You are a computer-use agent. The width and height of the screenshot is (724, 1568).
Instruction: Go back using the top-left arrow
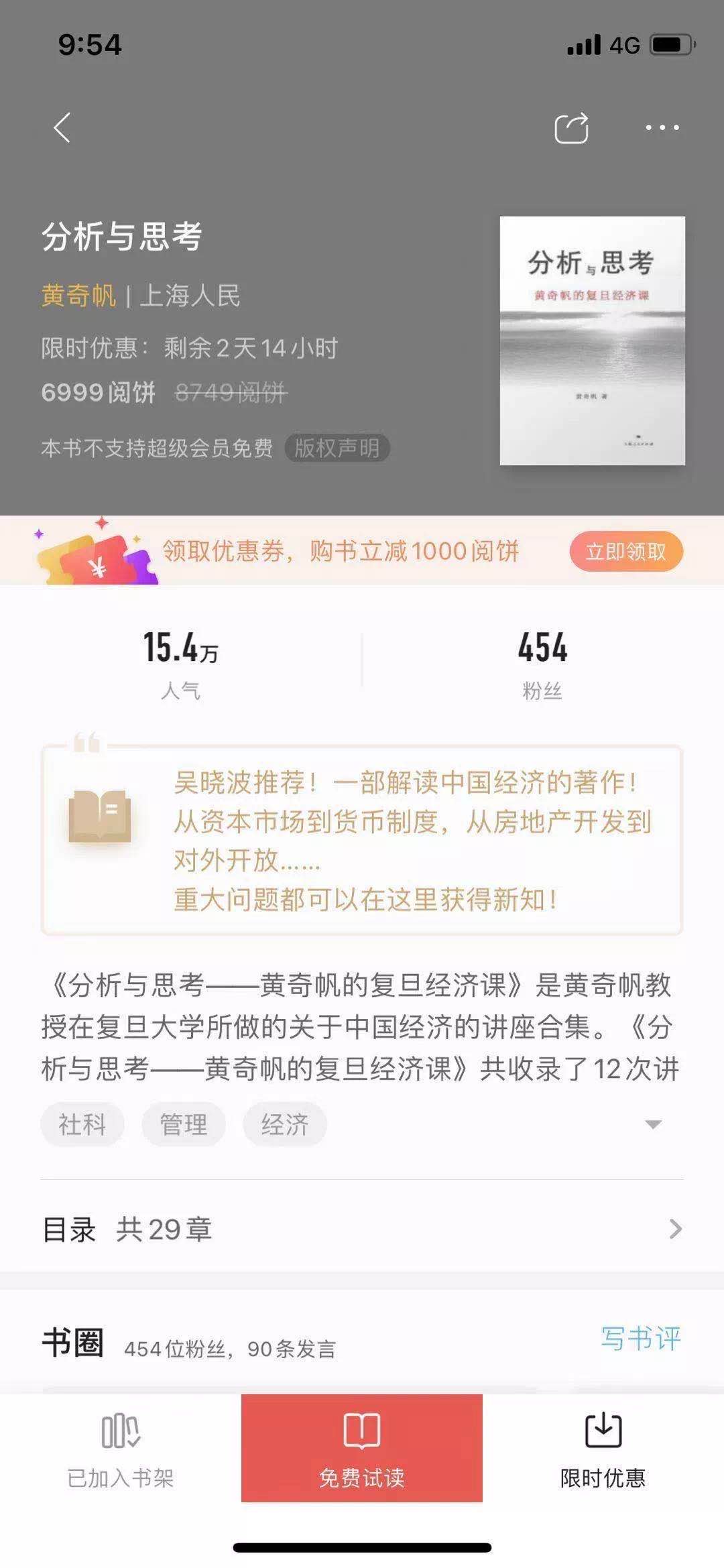tap(62, 127)
